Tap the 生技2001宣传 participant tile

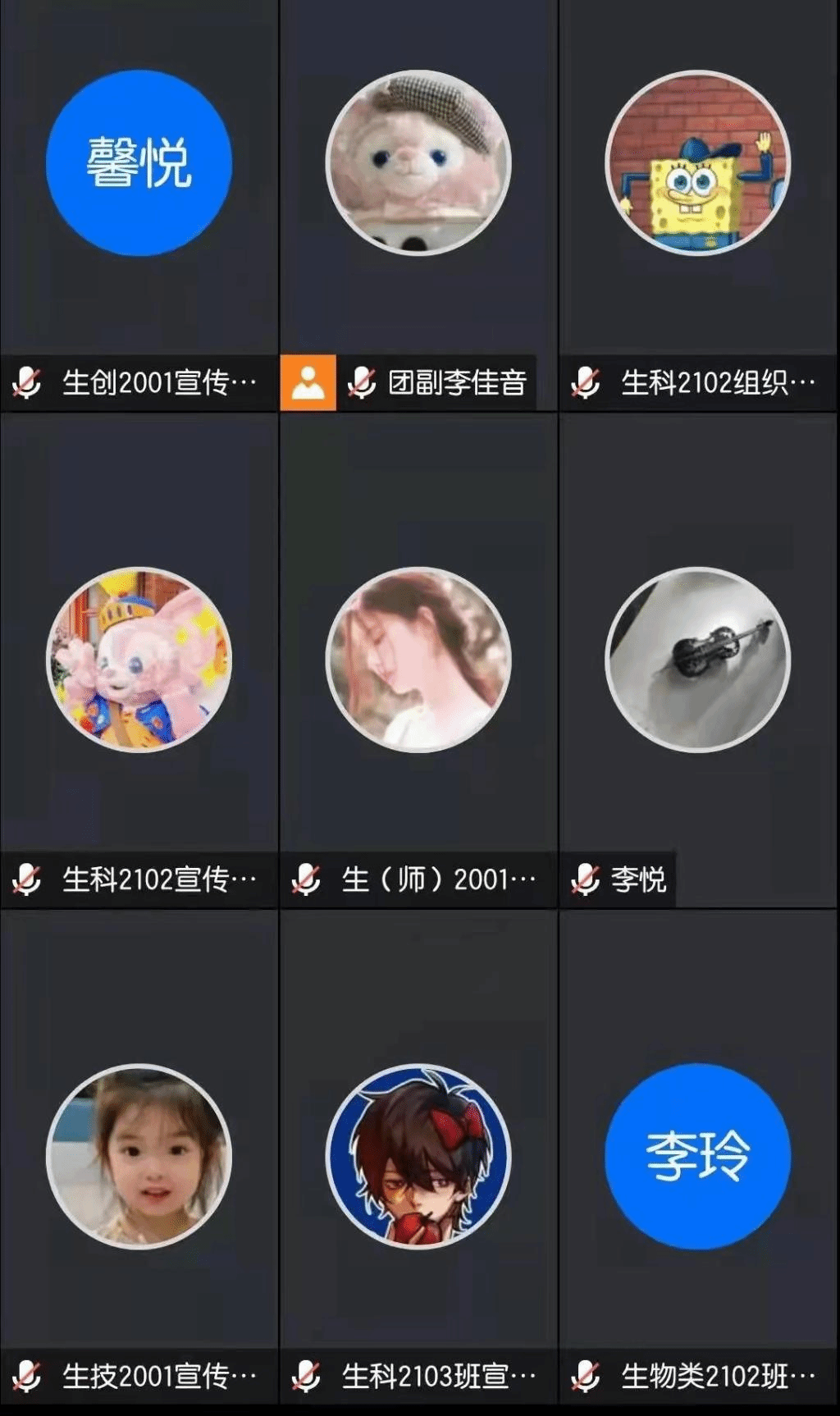point(139,1157)
